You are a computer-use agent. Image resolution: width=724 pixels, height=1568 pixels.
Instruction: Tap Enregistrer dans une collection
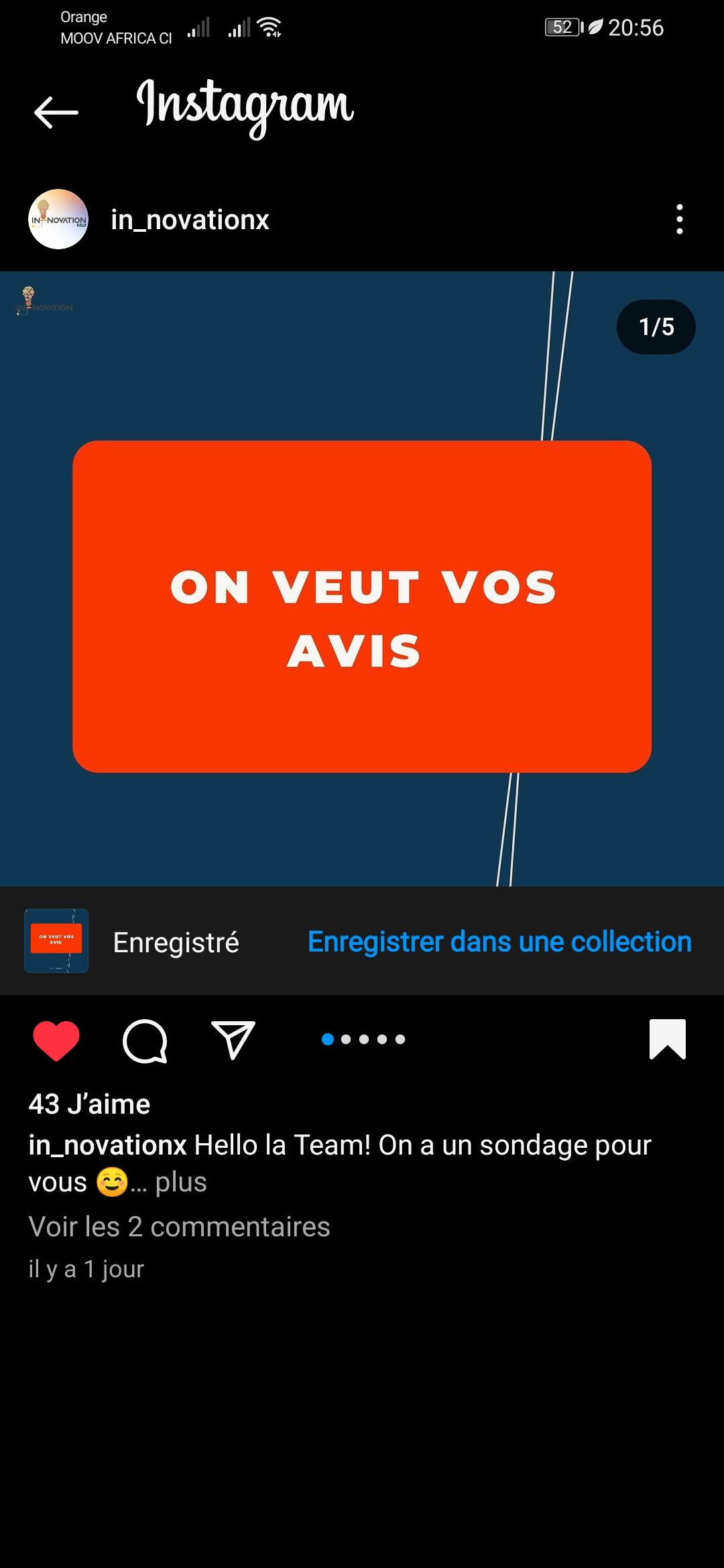pyautogui.click(x=499, y=941)
